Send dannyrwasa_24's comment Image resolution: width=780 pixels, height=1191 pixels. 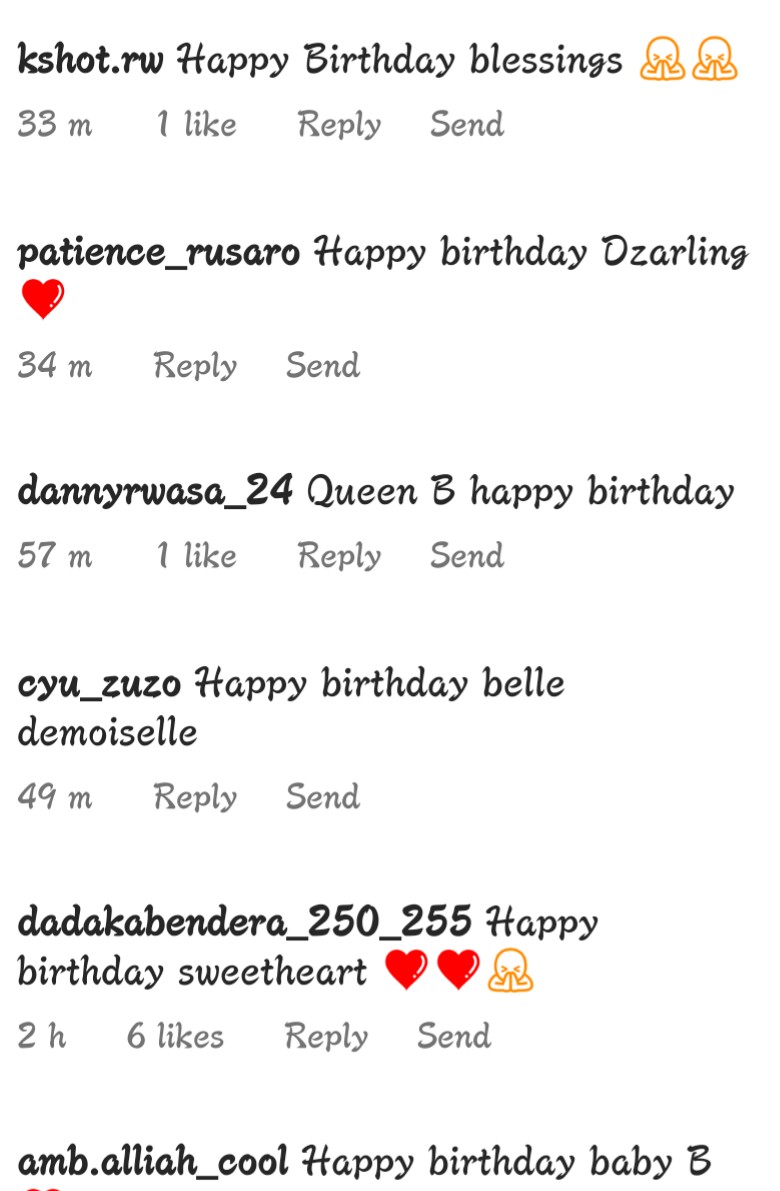[466, 556]
